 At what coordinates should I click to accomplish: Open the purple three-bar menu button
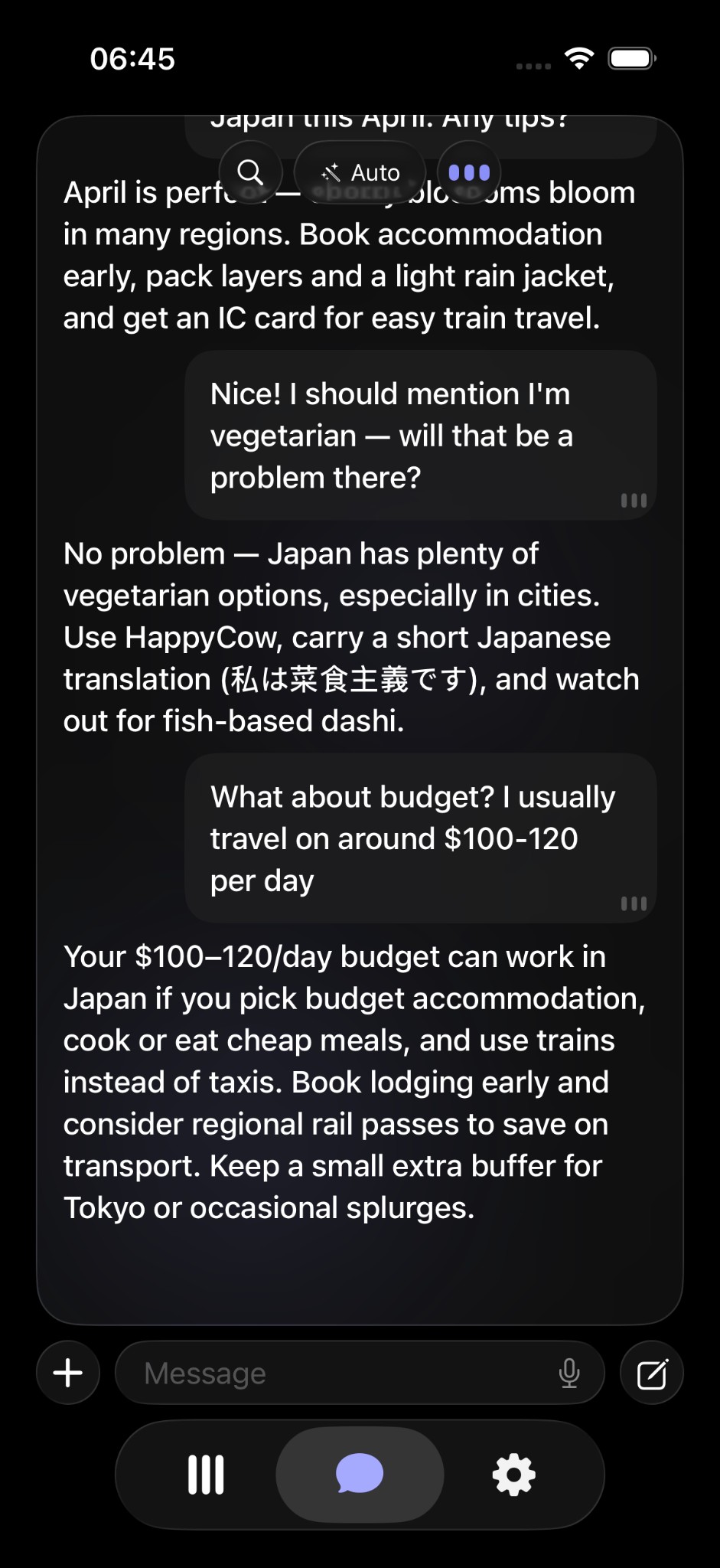coord(469,172)
